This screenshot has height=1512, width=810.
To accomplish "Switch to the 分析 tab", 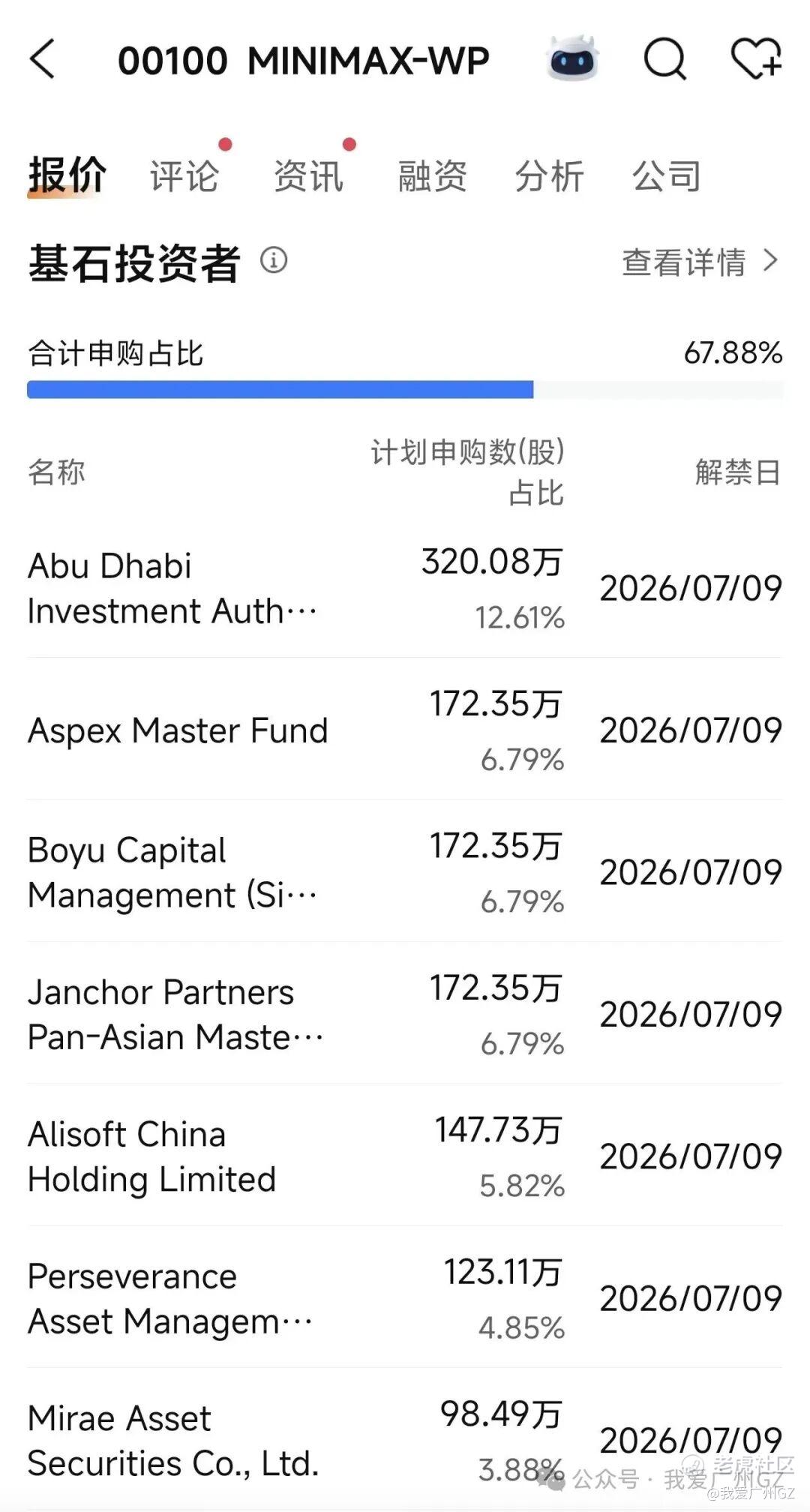I will (549, 176).
